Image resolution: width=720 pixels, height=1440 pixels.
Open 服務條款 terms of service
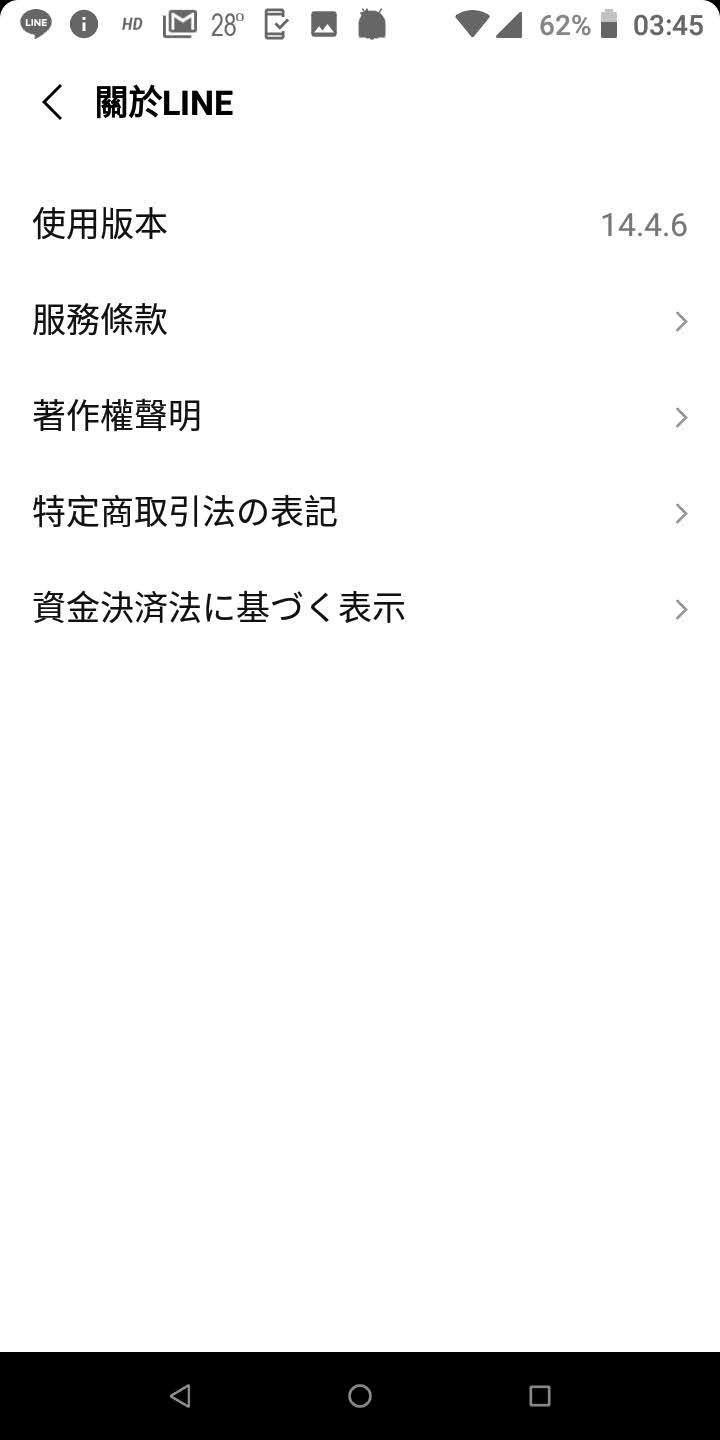(360, 321)
